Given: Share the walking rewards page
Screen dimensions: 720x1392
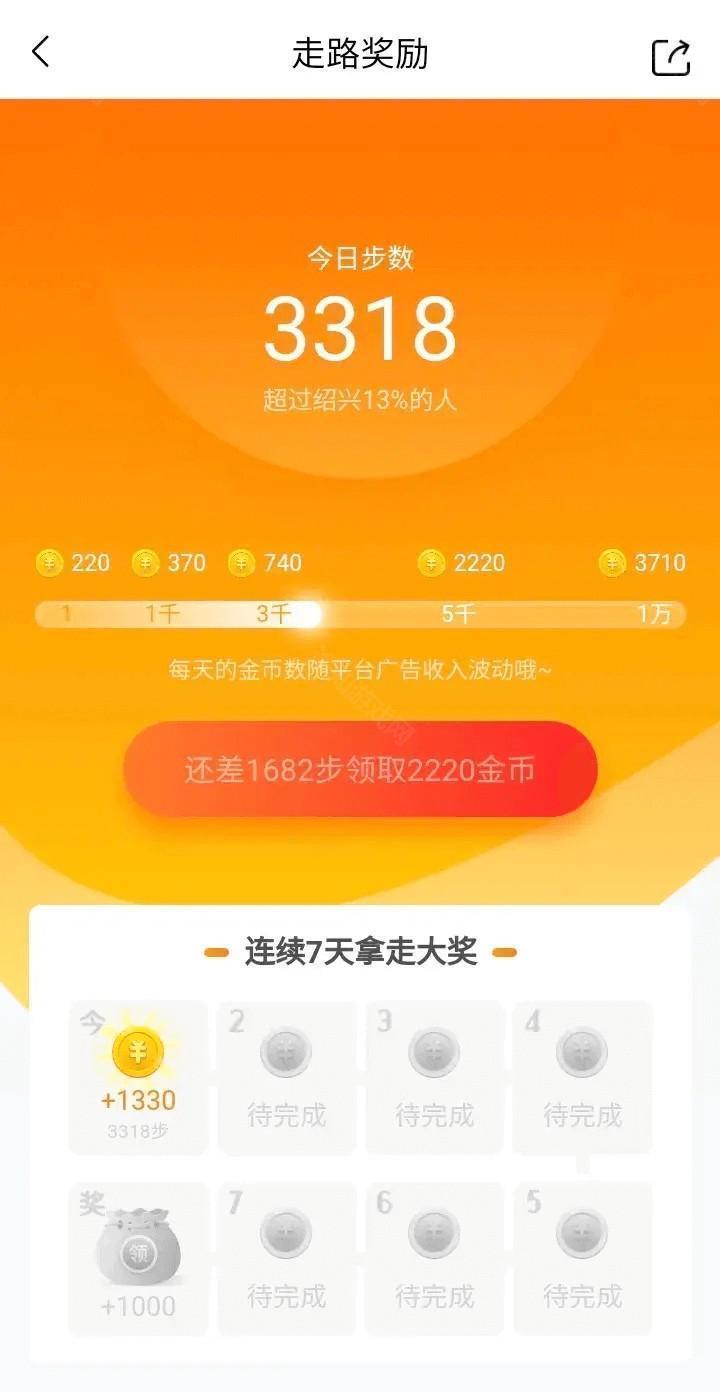Looking at the screenshot, I should click(670, 56).
